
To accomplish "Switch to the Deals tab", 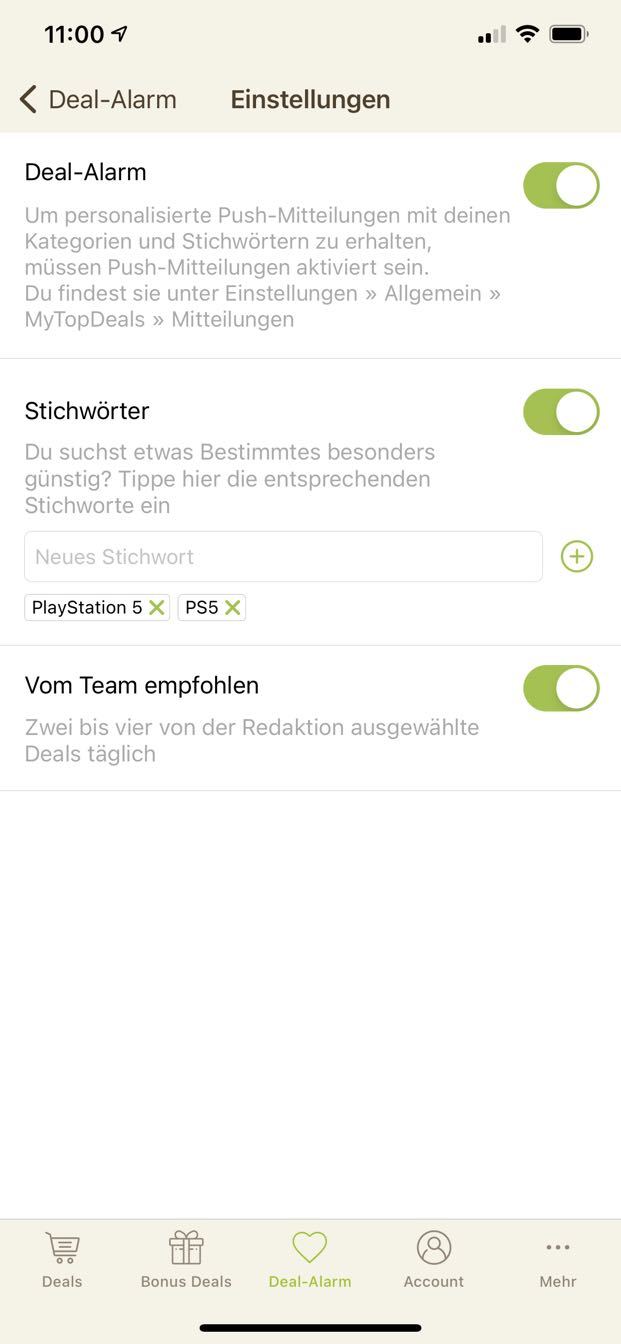I will pyautogui.click(x=62, y=1260).
